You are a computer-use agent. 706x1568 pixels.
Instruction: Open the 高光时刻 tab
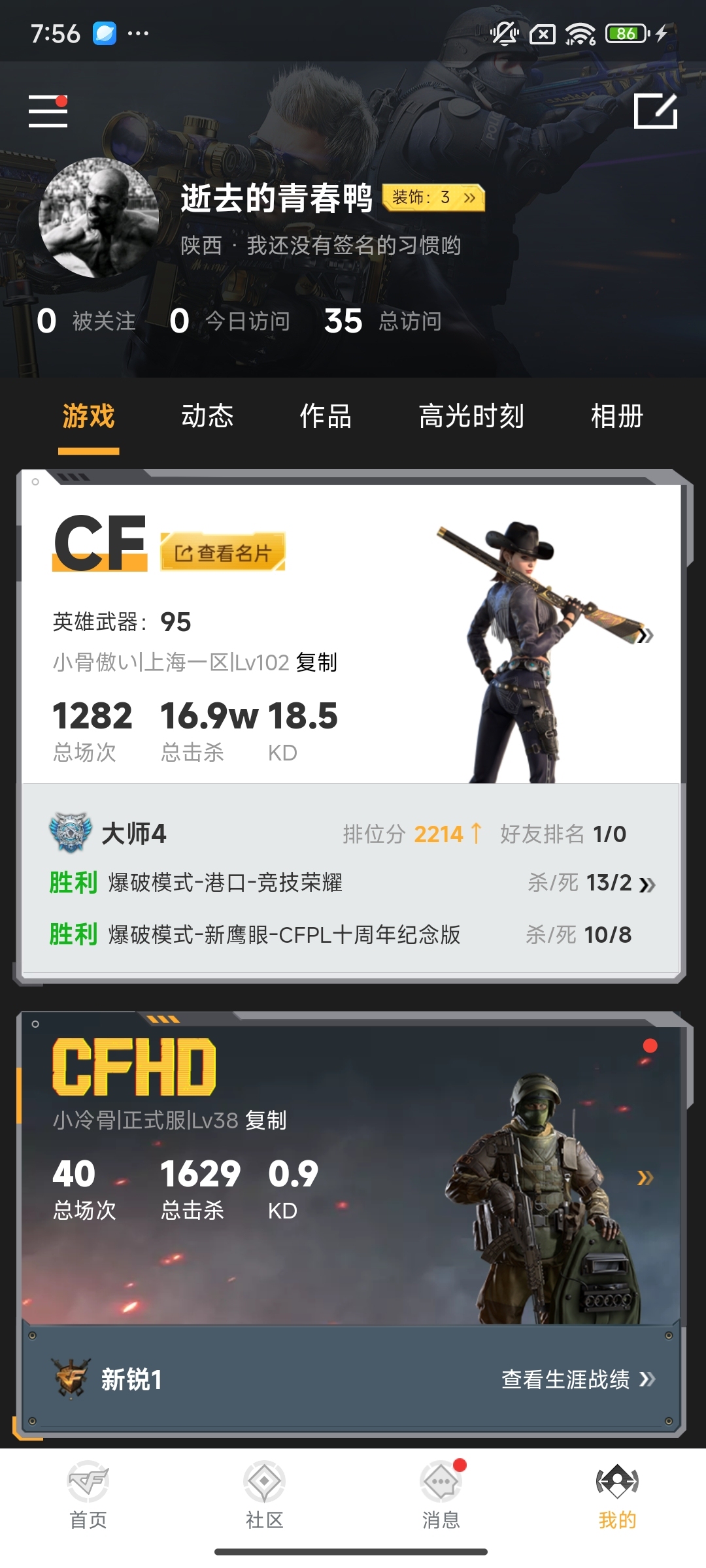coord(471,416)
